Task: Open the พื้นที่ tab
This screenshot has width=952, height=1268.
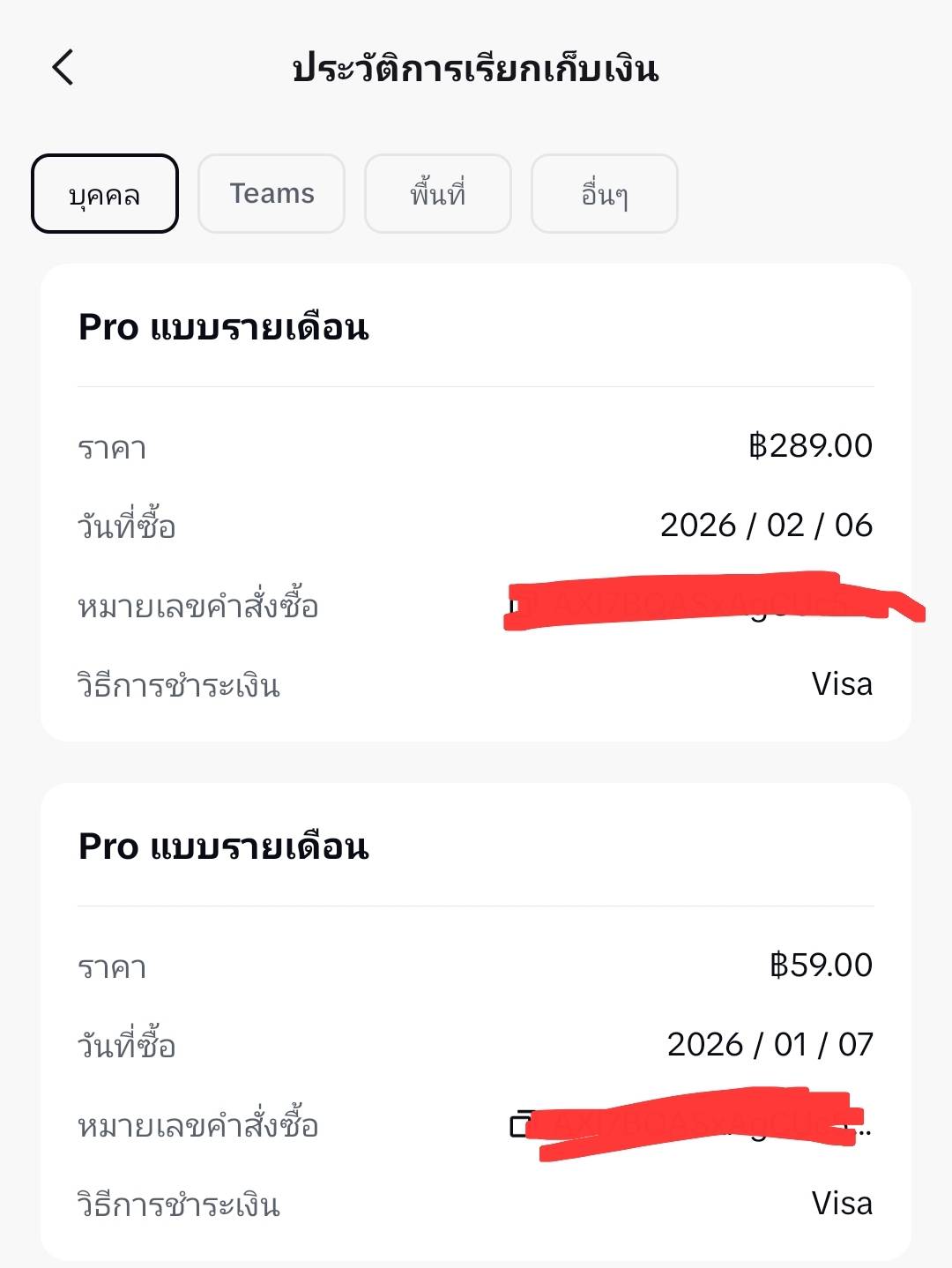Action: [x=438, y=194]
